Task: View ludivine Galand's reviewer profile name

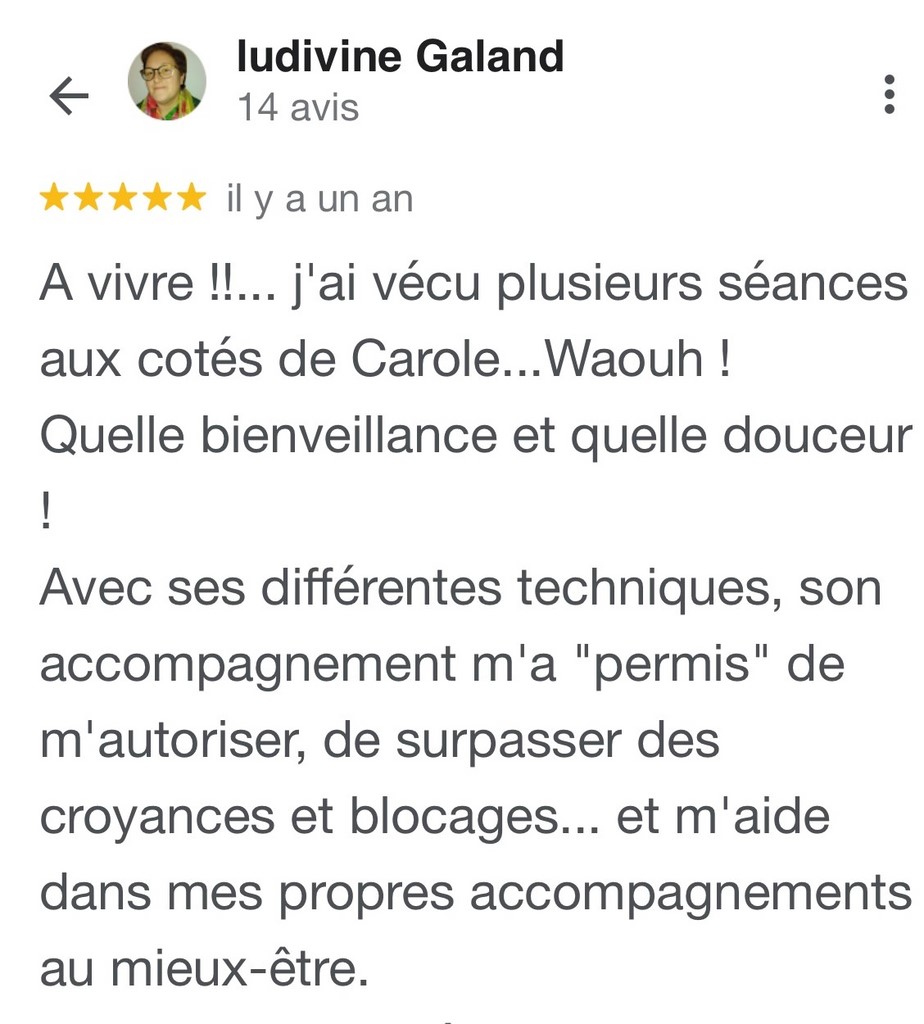Action: (400, 57)
